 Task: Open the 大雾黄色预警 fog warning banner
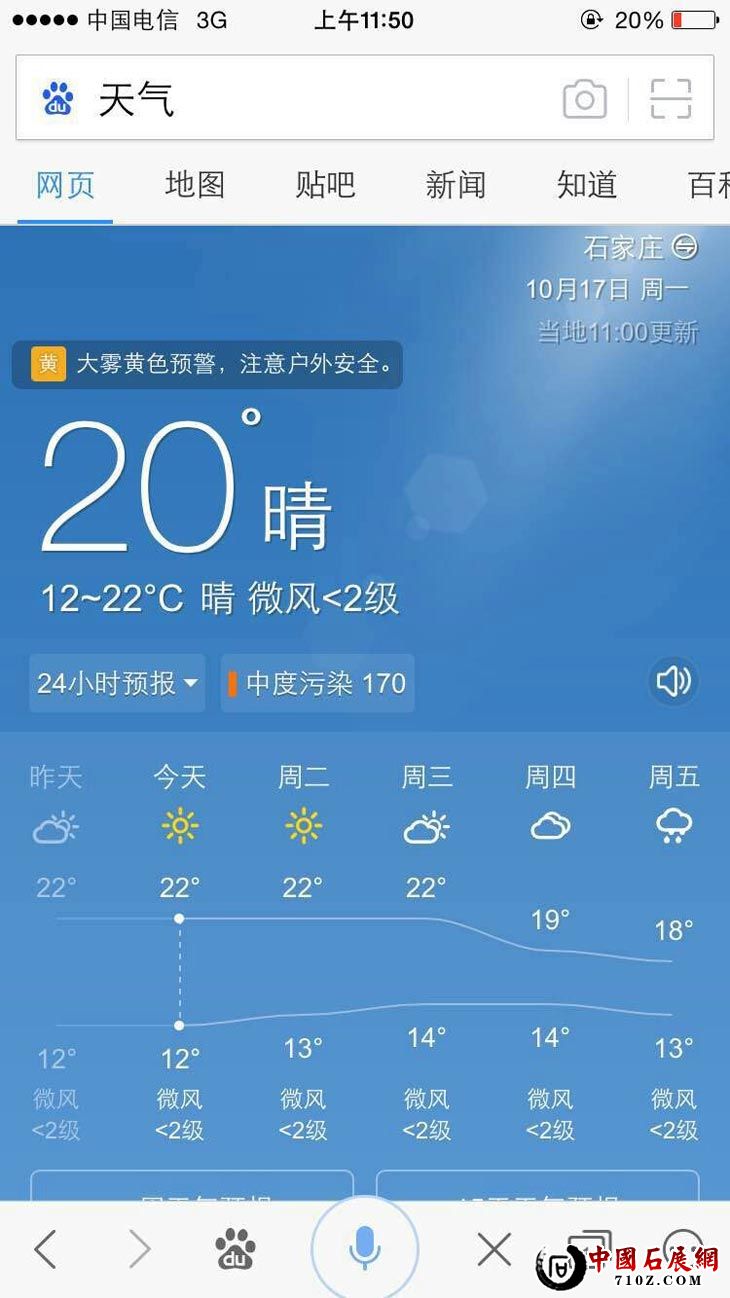[x=207, y=364]
